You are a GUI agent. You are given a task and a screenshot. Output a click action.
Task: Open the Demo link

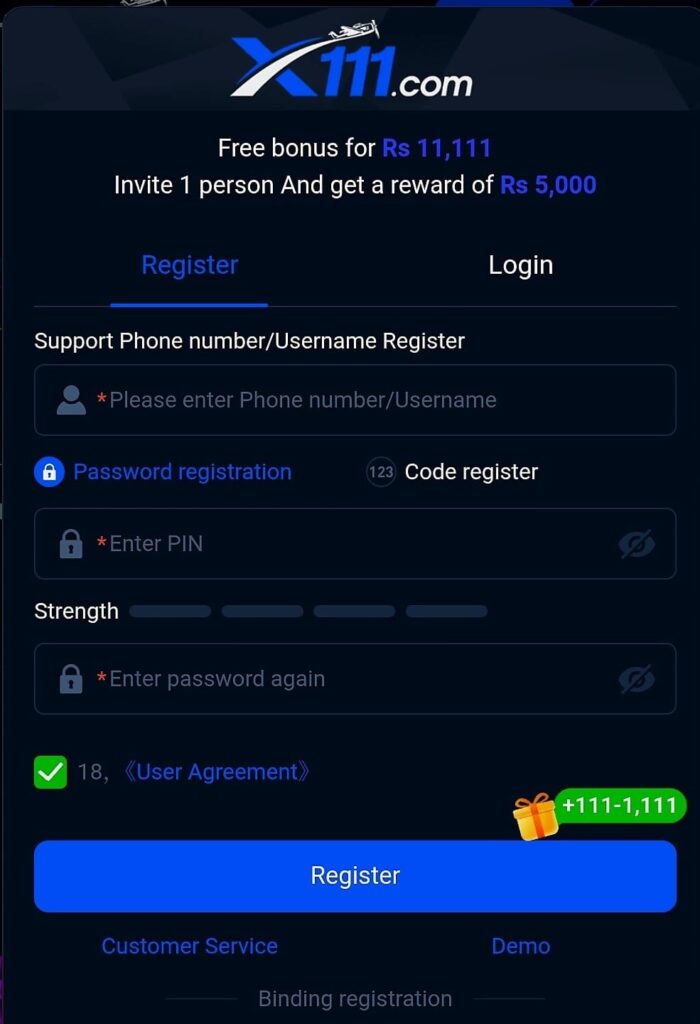(520, 946)
